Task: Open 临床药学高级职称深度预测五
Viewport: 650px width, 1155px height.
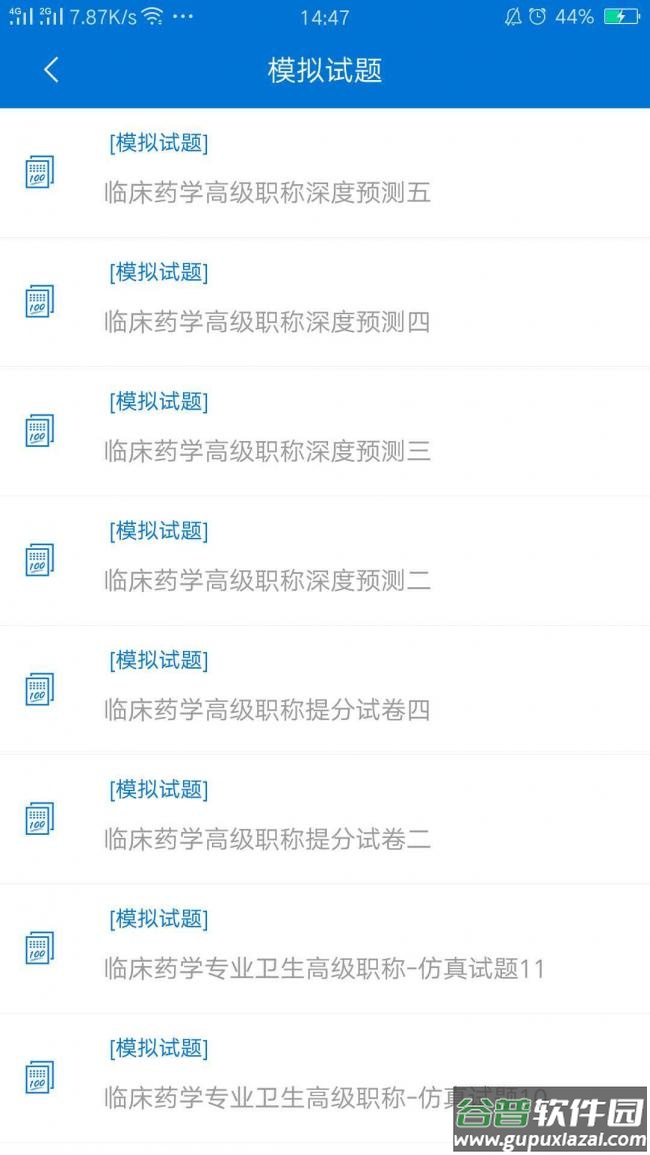Action: (x=268, y=192)
